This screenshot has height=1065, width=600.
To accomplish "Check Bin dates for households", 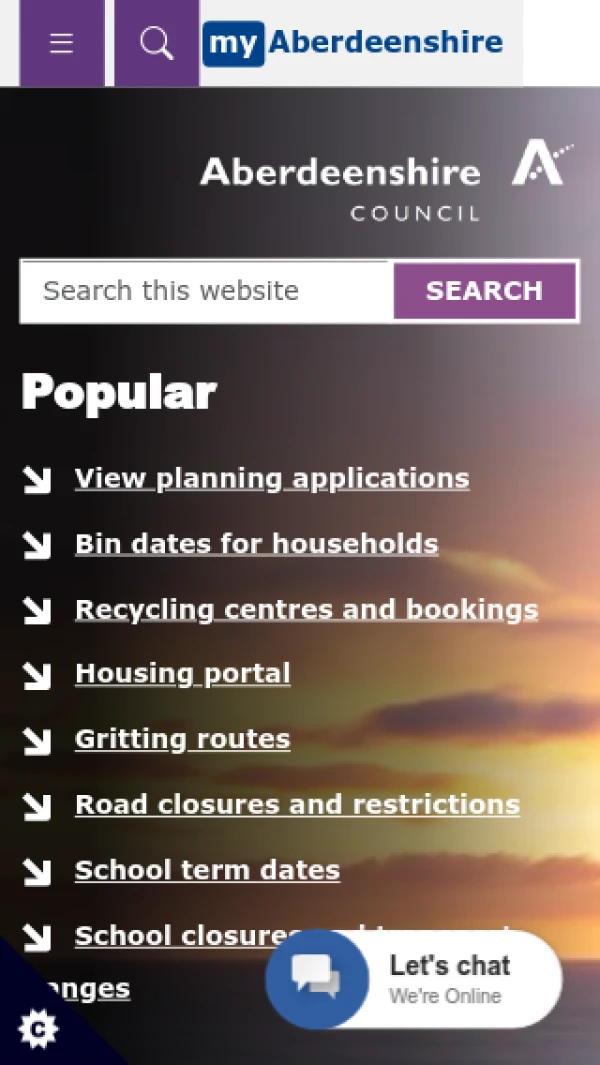I will click(257, 544).
